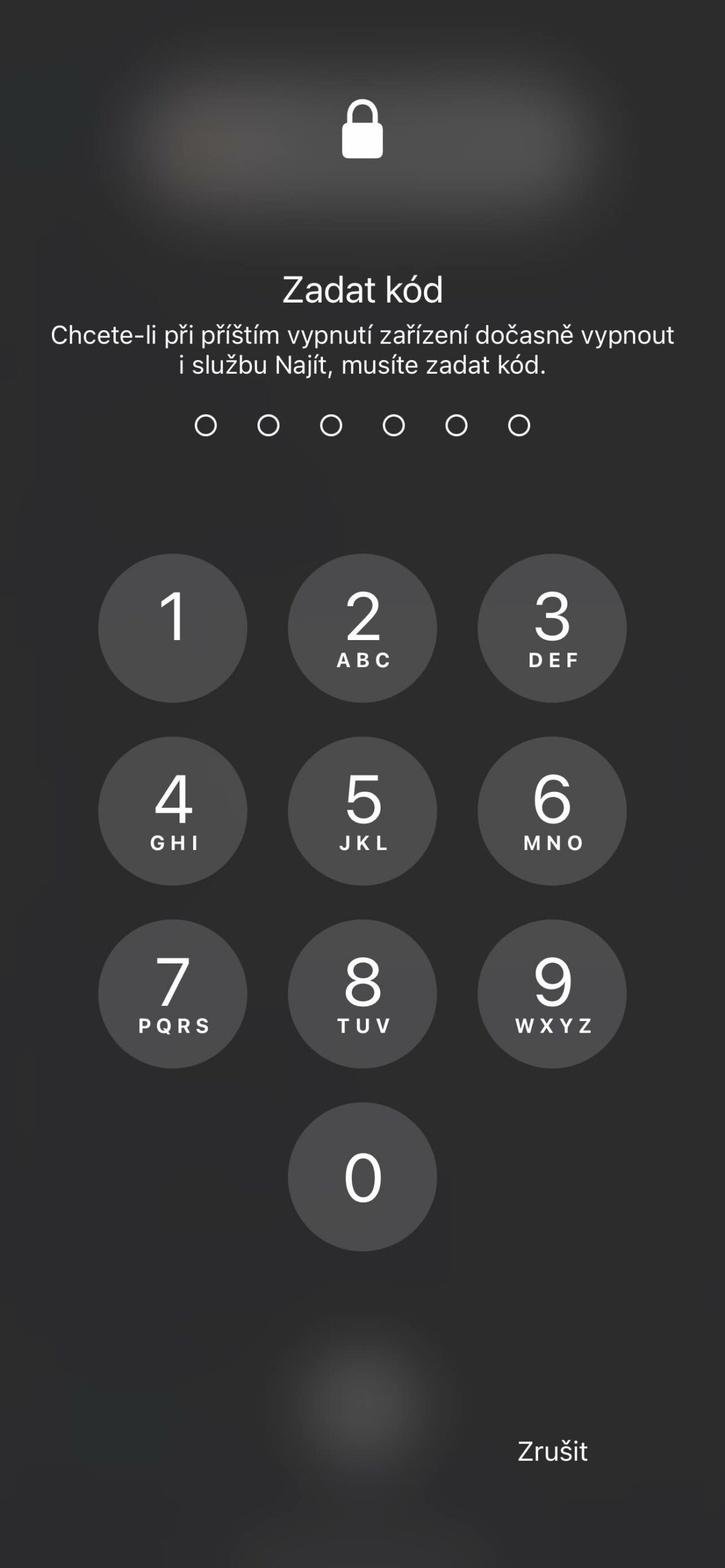Viewport: 725px width, 1568px height.
Task: Enter digit 5 (JKL)
Action: [362, 810]
